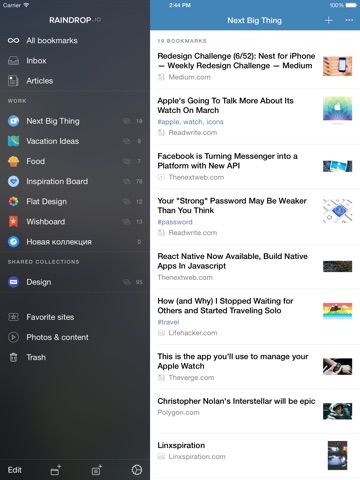
Task: Open Christopher Nolan's Interstellar bookmark
Action: point(255,411)
